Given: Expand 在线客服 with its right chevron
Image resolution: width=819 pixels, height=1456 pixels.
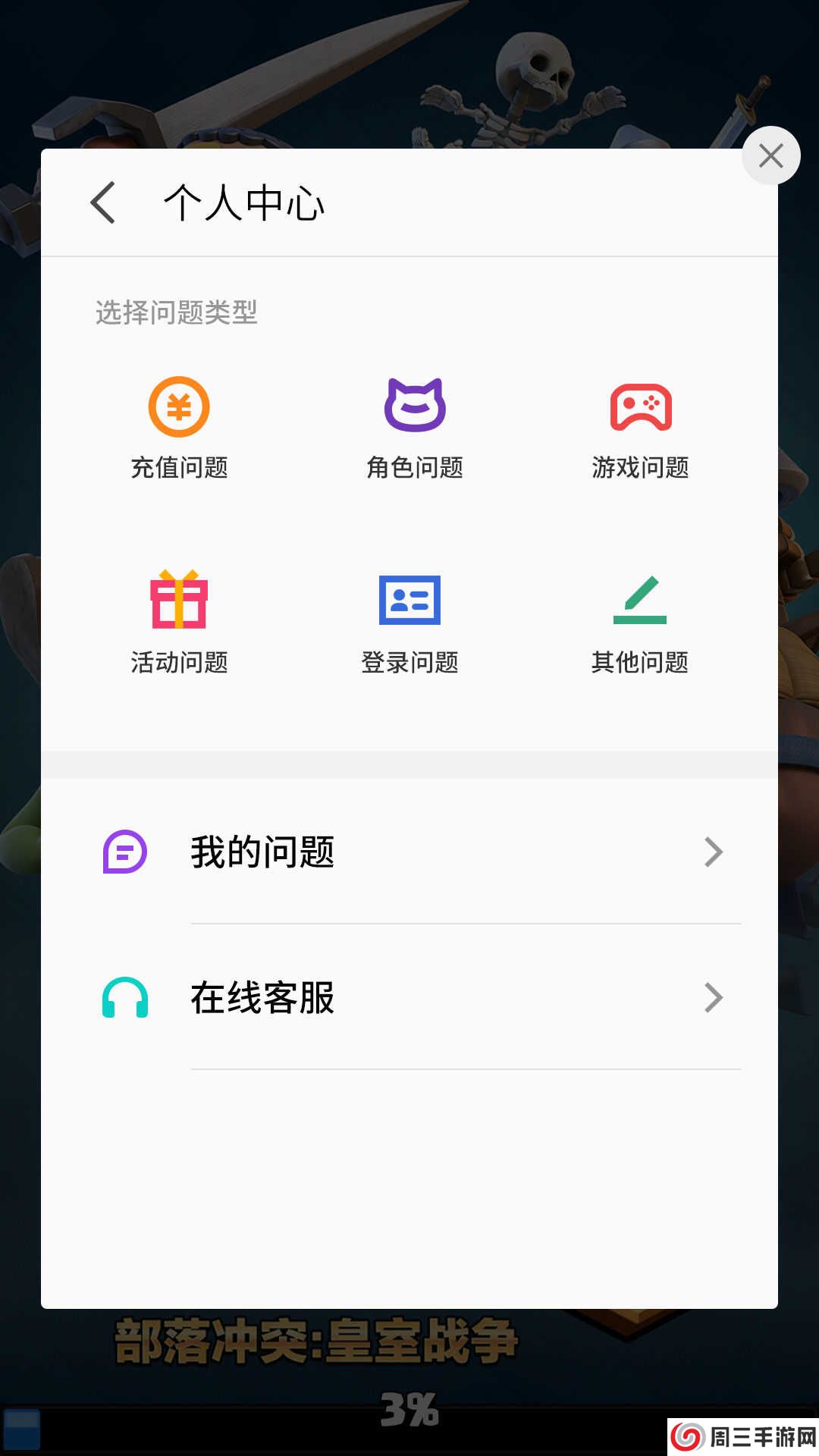Looking at the screenshot, I should point(714,998).
